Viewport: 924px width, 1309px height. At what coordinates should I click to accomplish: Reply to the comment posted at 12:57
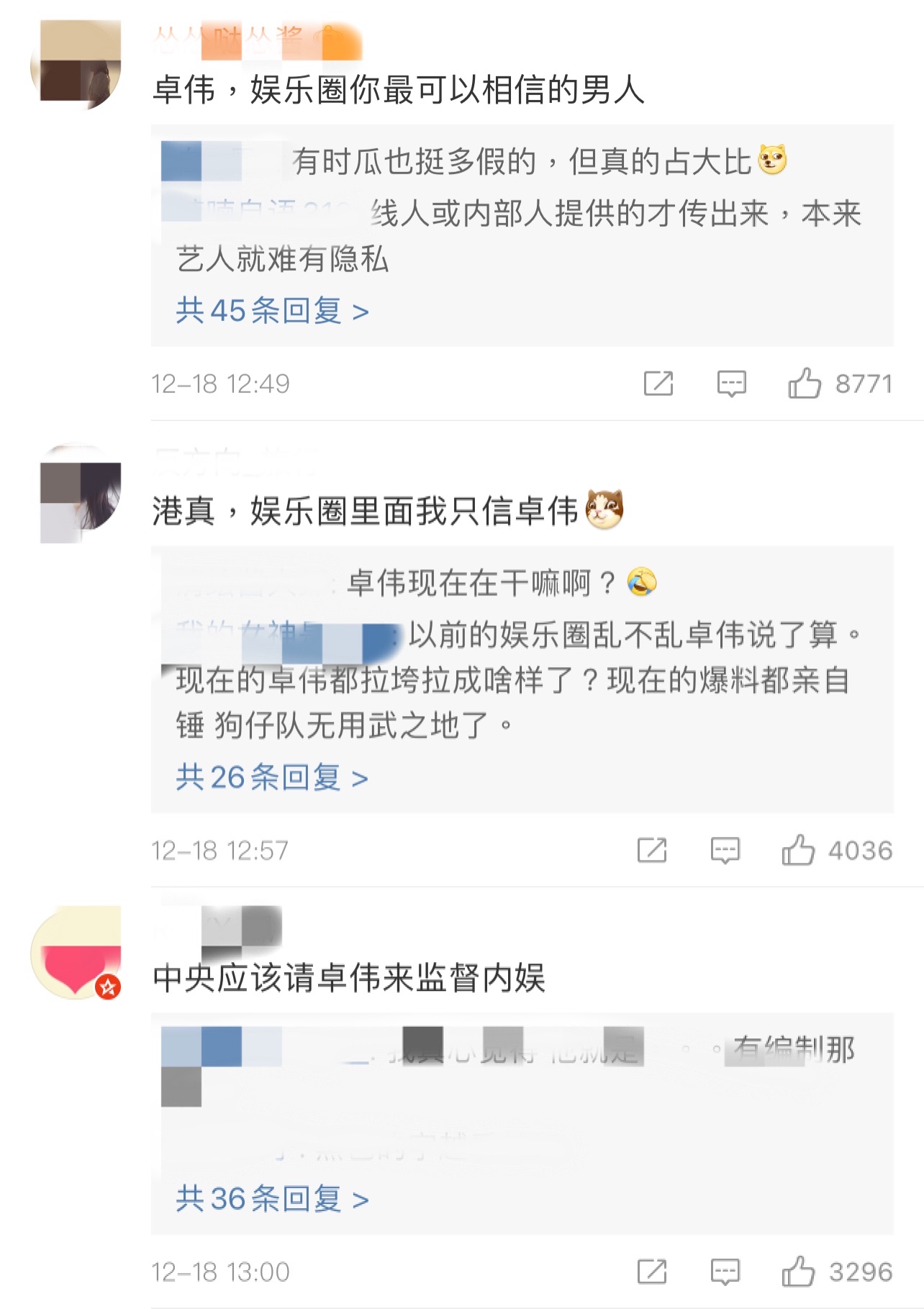[x=725, y=850]
